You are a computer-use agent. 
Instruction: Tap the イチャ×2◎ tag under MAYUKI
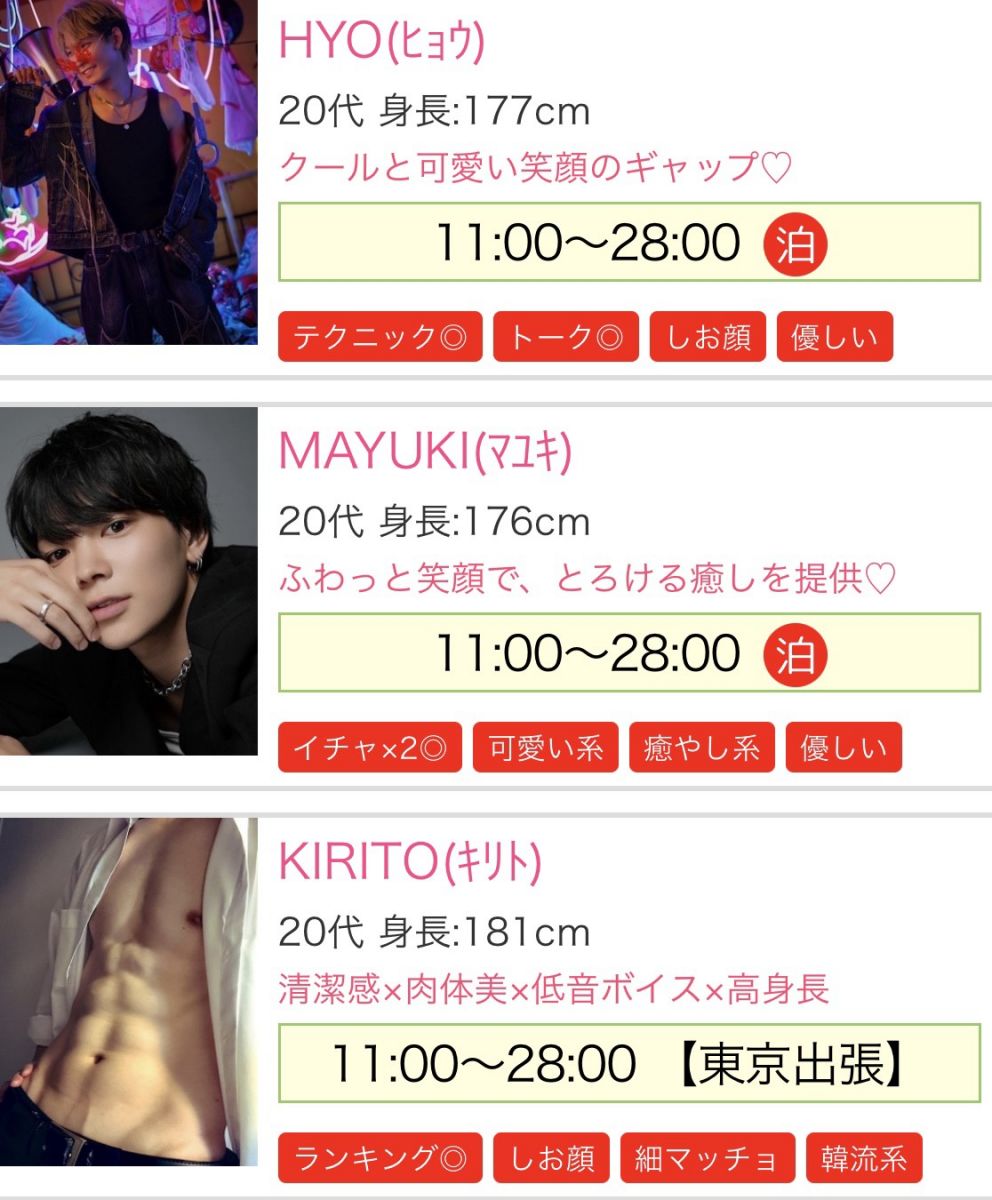tap(370, 748)
